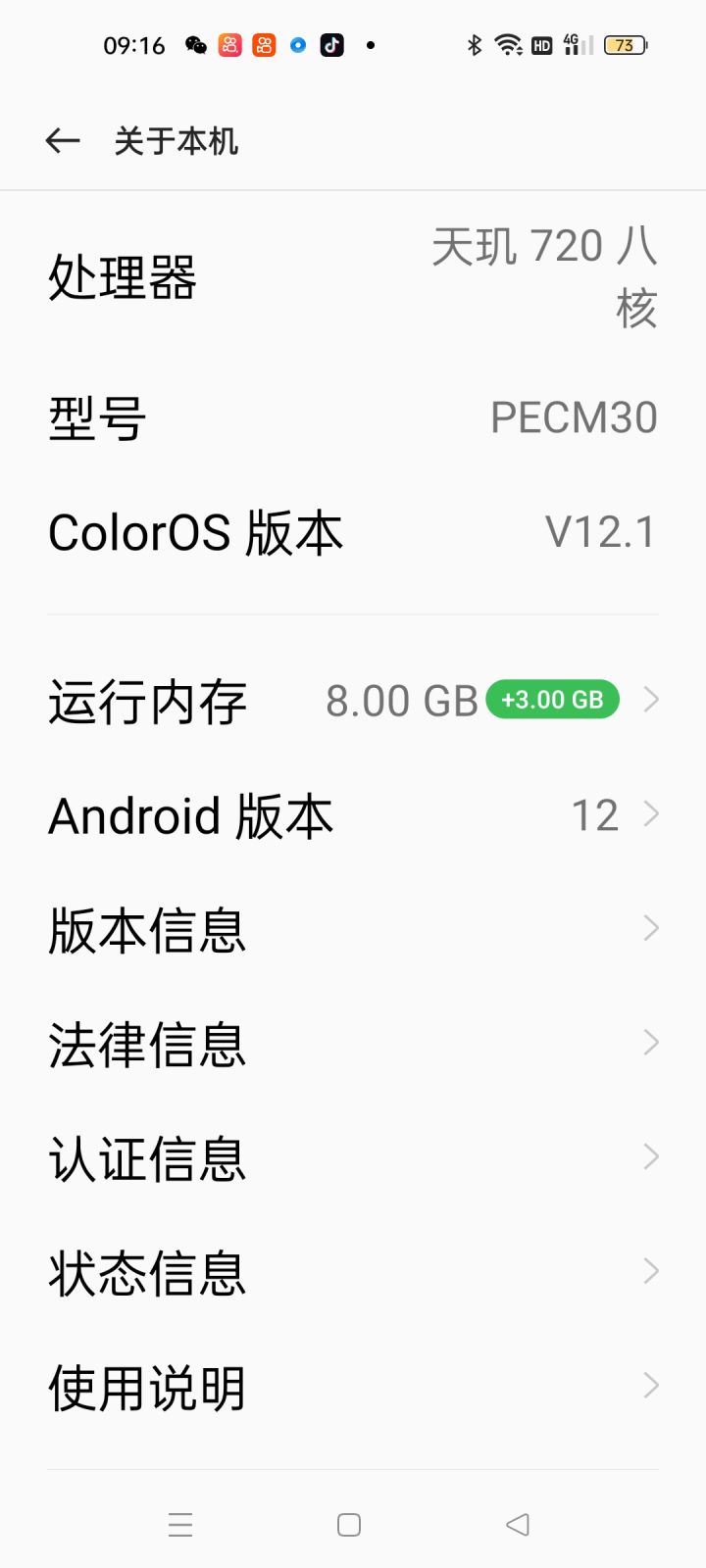Tap the back arrow next to 关于本机
This screenshot has height=1568, width=706.
[62, 140]
